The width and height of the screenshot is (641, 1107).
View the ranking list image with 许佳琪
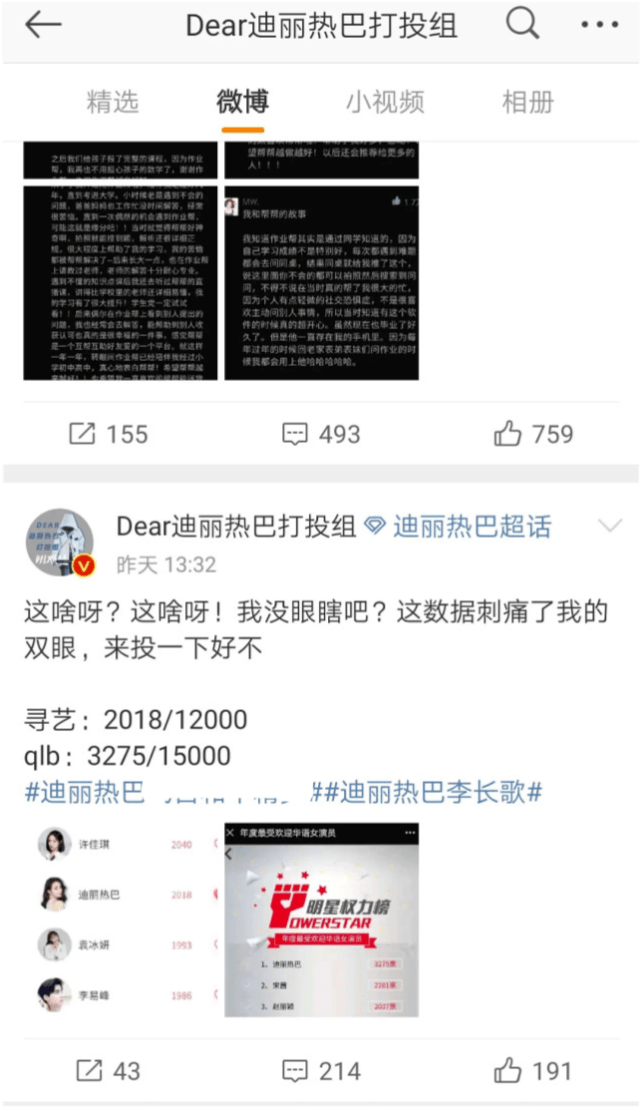click(x=121, y=920)
